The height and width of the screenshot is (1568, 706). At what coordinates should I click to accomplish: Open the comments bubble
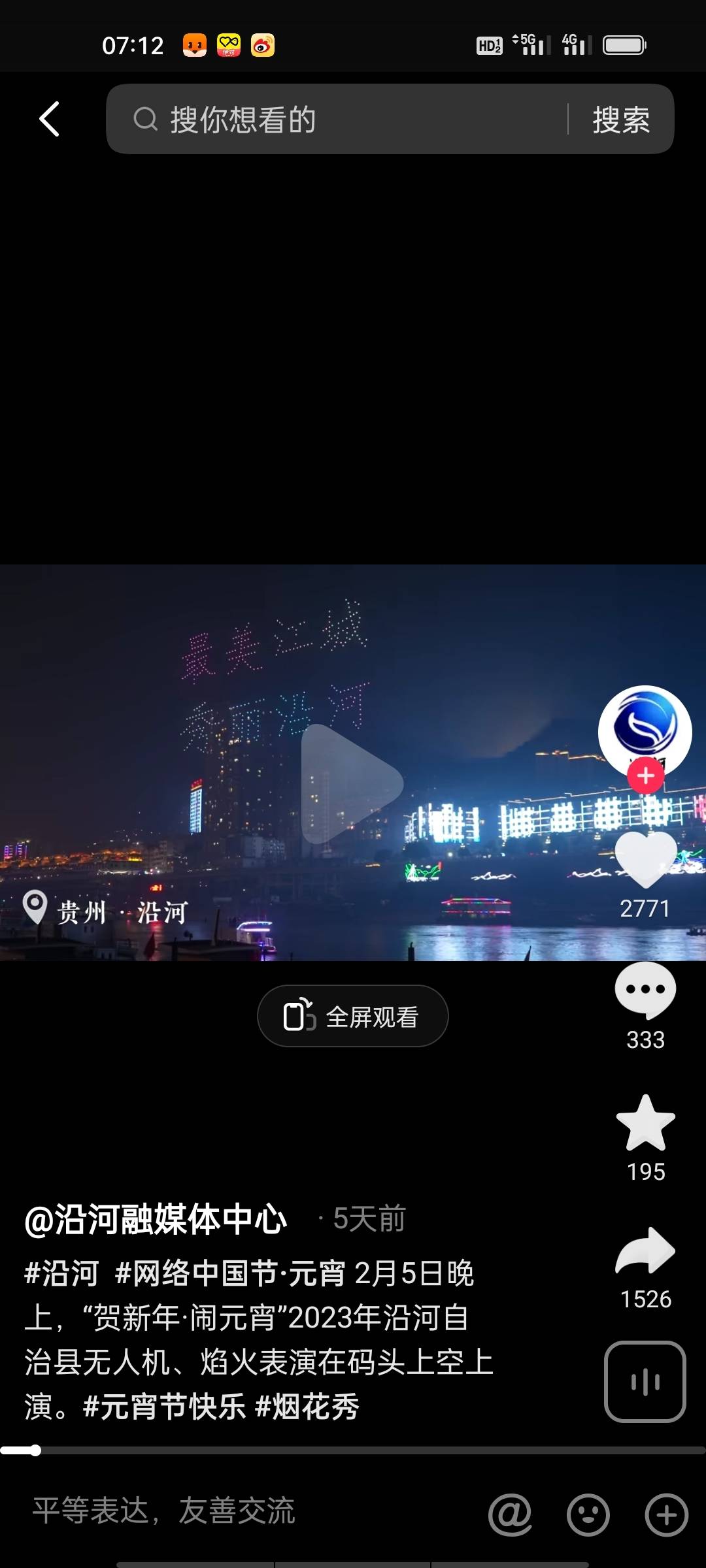[646, 990]
